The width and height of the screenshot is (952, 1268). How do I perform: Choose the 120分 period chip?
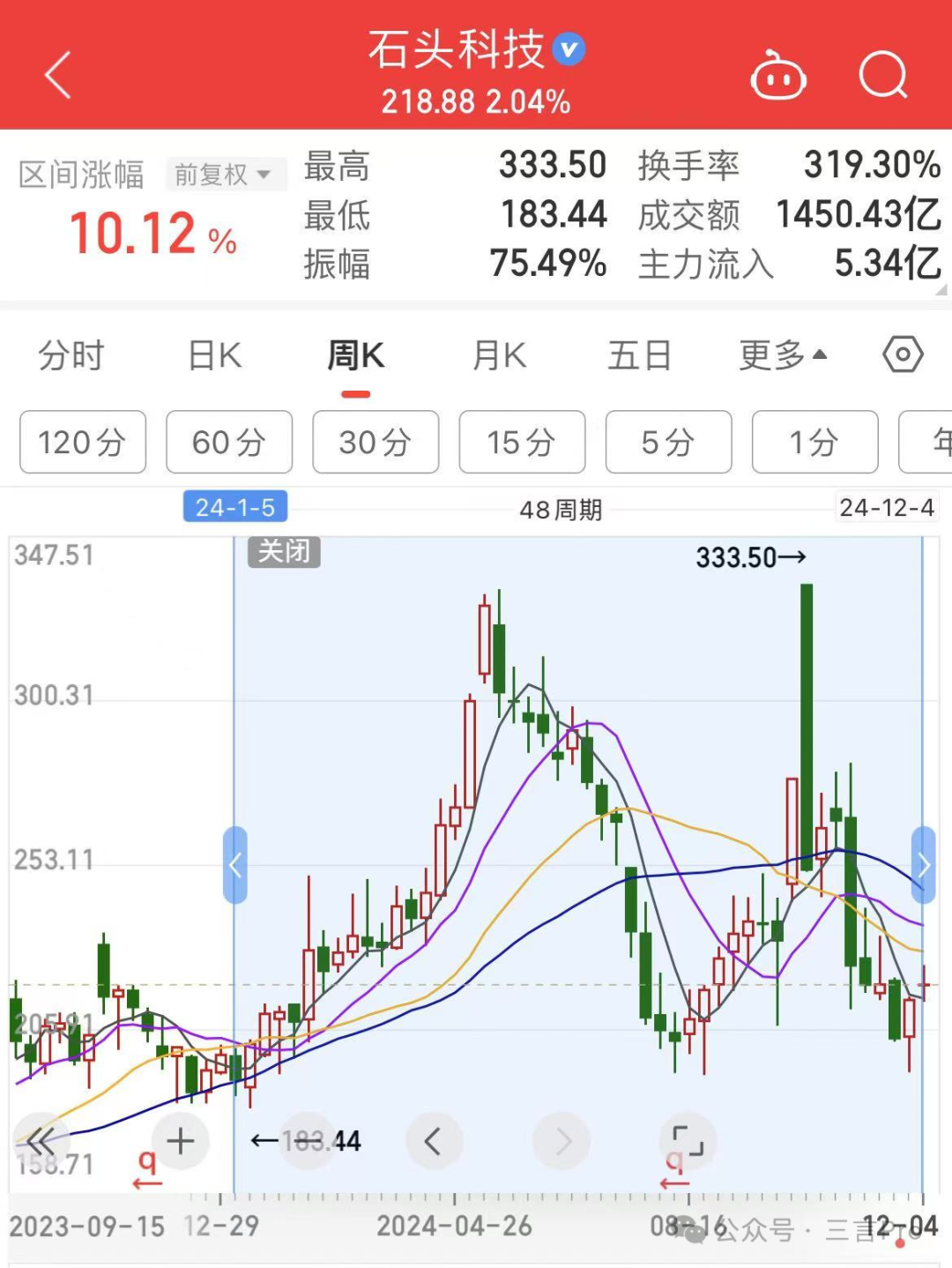(x=83, y=442)
